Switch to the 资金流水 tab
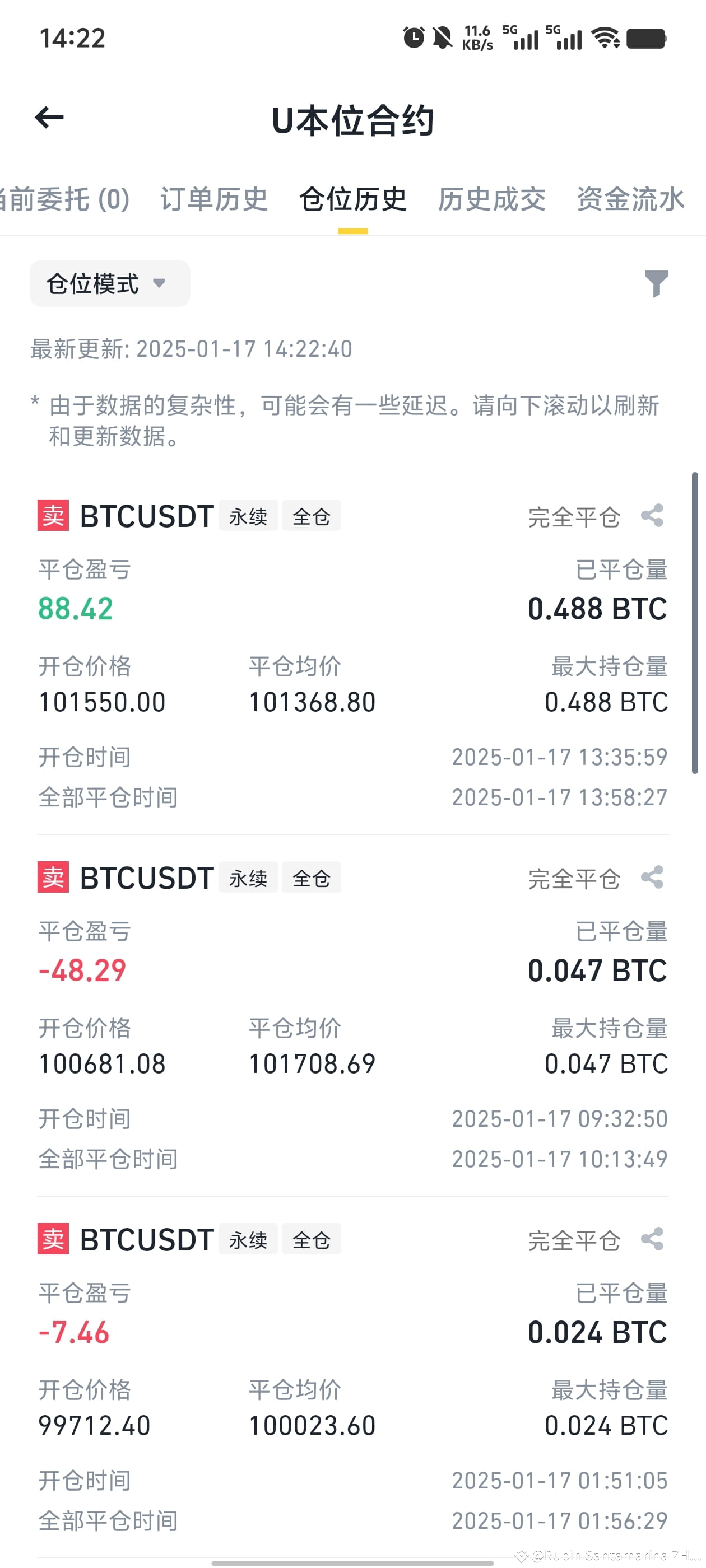706x1568 pixels. (630, 198)
